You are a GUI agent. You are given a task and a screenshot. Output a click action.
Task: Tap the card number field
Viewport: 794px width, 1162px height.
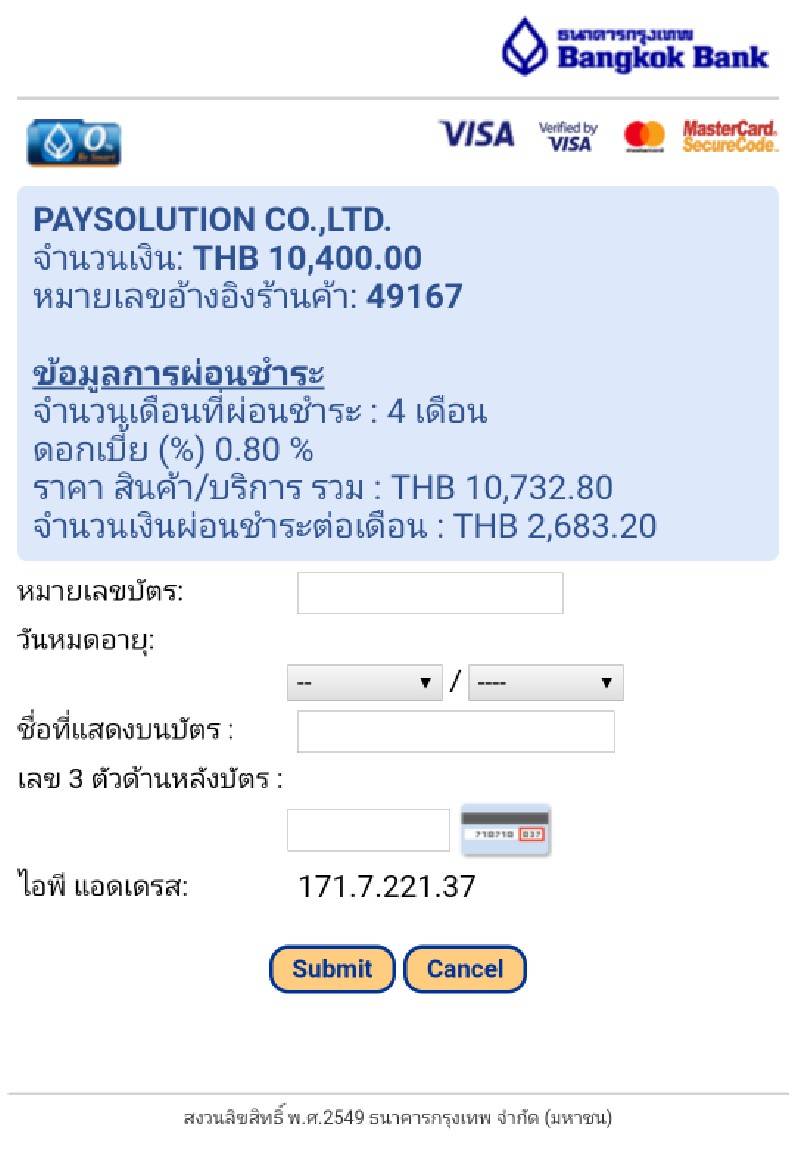point(430,593)
